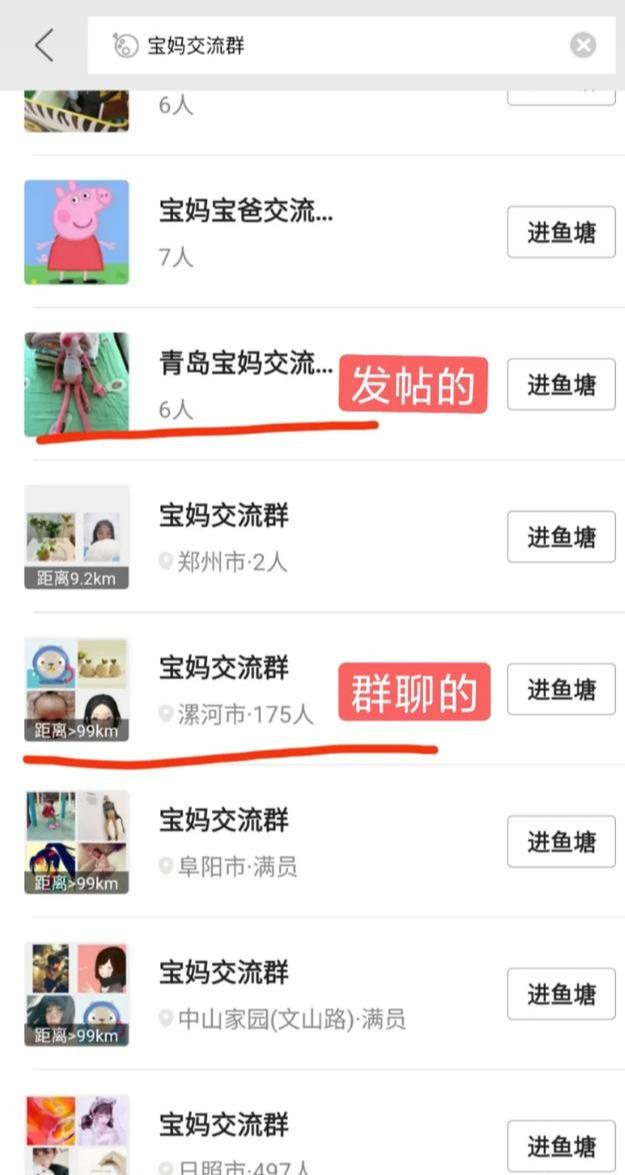Clear the search text with the X
The height and width of the screenshot is (1175, 625).
[x=583, y=45]
